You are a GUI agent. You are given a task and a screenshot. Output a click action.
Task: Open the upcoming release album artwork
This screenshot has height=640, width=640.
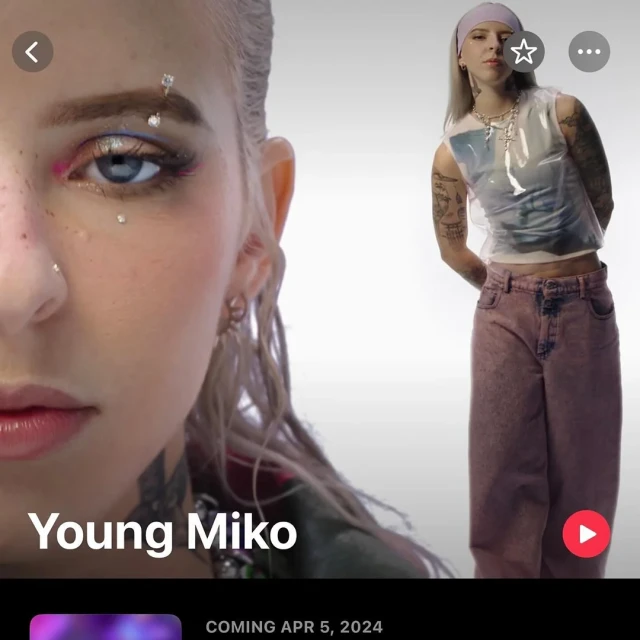point(105,627)
